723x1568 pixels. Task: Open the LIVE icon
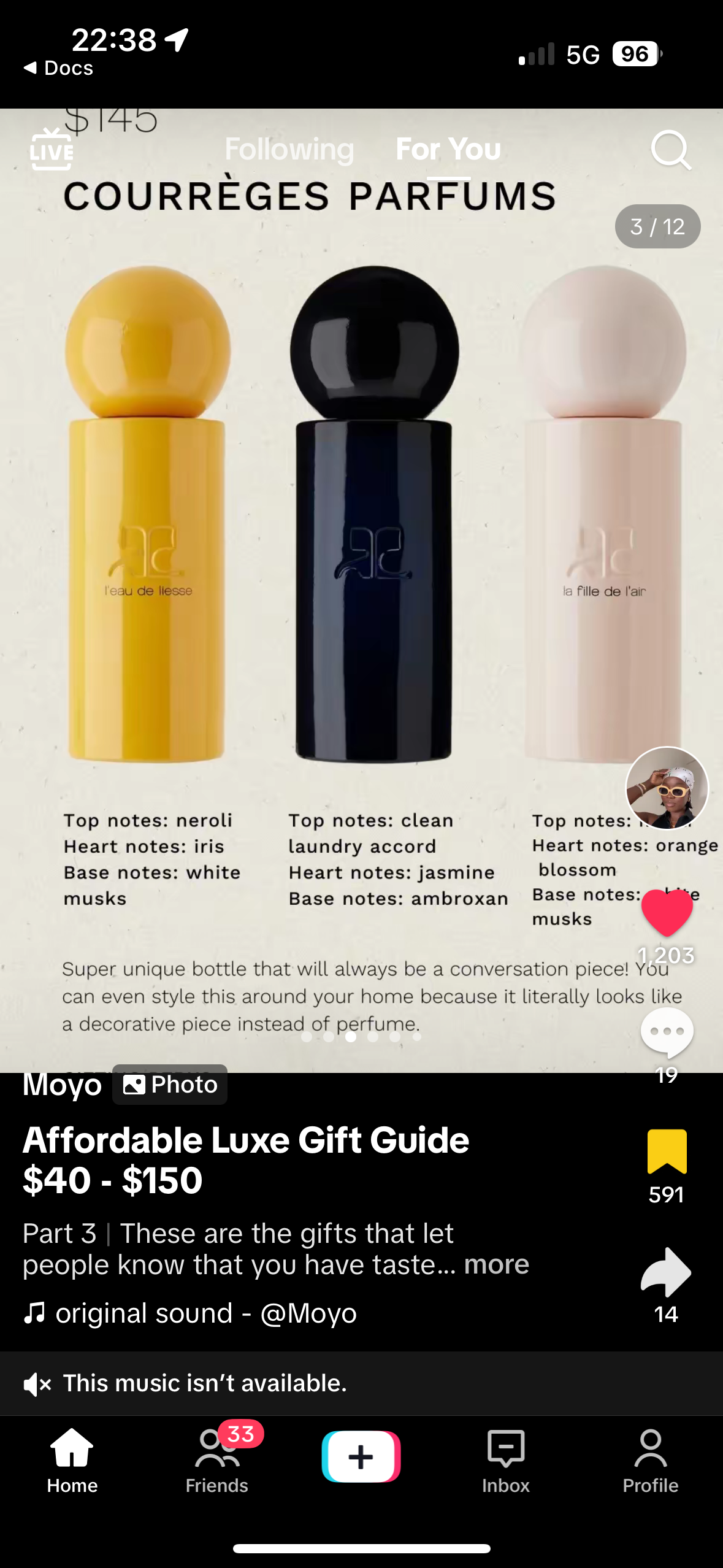click(x=52, y=150)
